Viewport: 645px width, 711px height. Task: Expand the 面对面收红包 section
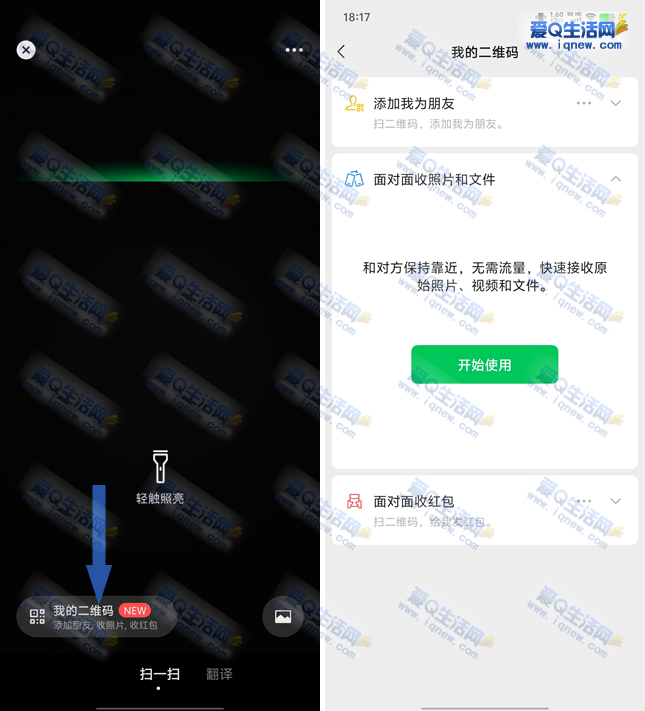tap(616, 501)
